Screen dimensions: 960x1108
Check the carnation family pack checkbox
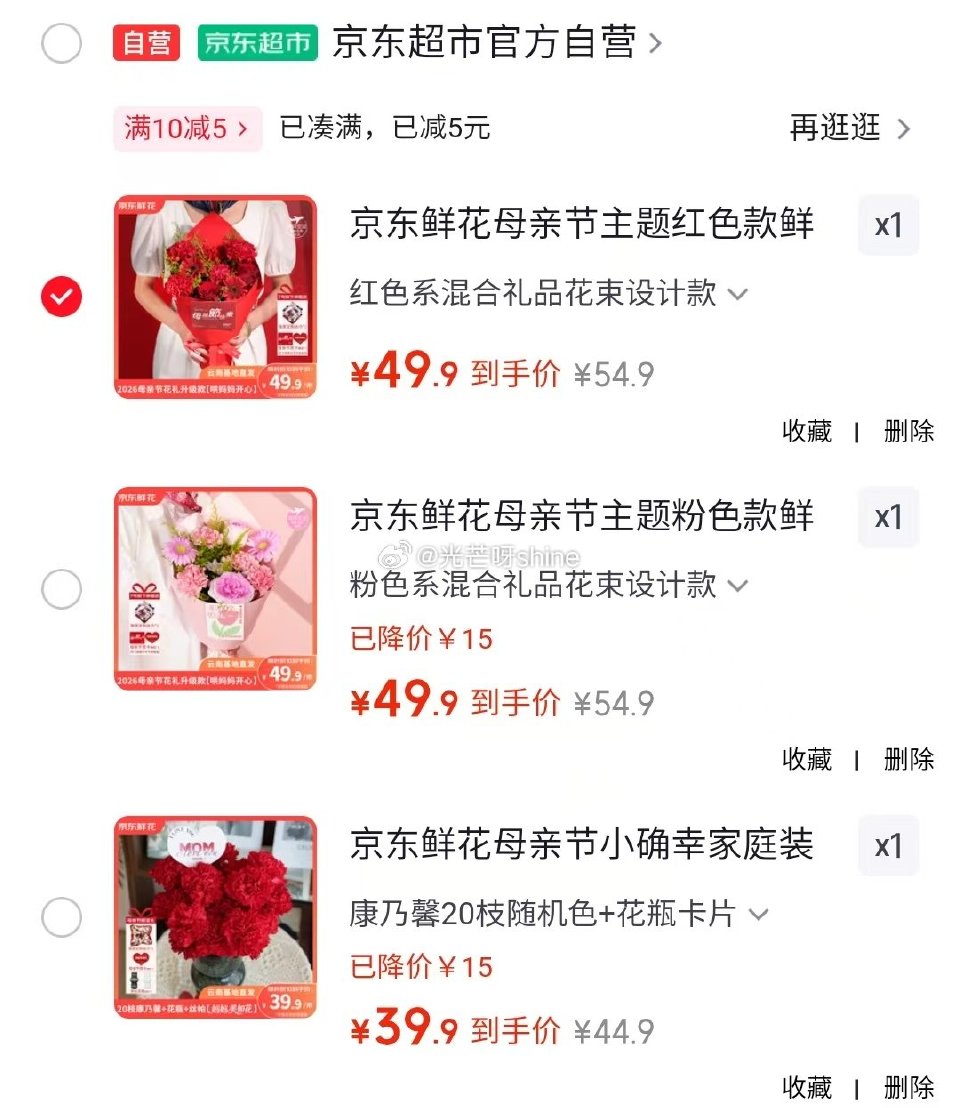[x=62, y=915]
